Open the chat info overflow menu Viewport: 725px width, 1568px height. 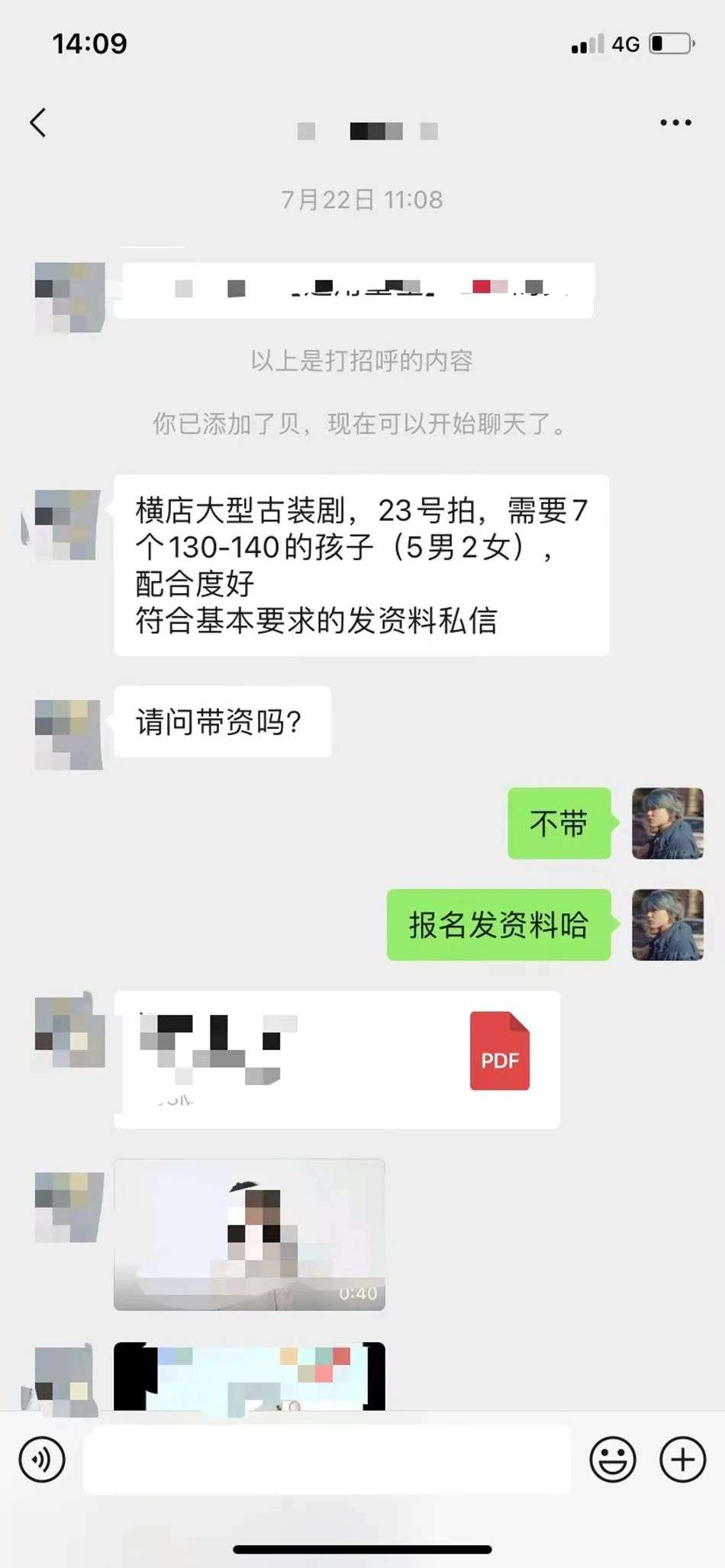point(675,122)
